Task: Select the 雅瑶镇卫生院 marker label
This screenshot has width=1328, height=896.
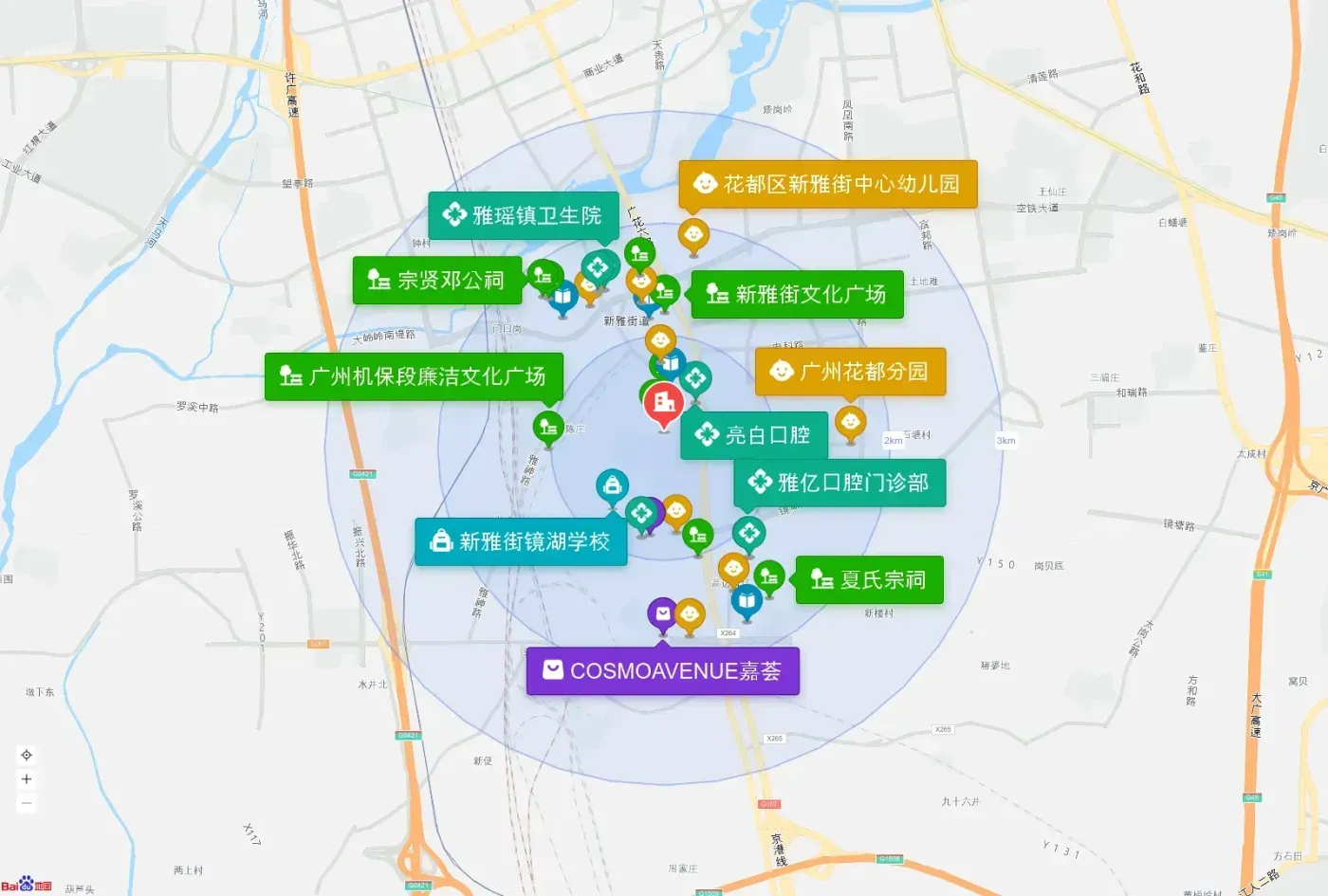Action: 524,216
